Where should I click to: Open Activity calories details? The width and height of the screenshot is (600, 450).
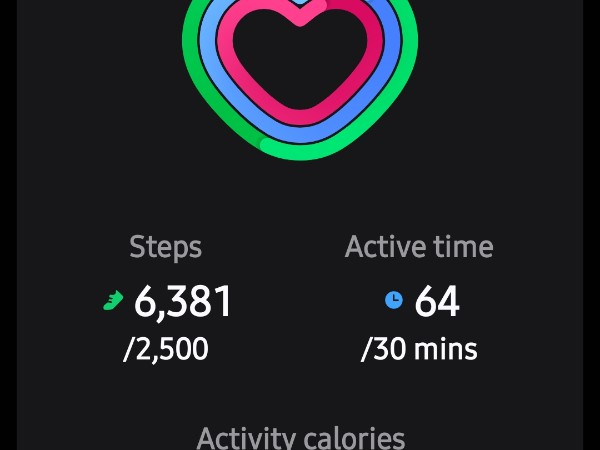[300, 438]
